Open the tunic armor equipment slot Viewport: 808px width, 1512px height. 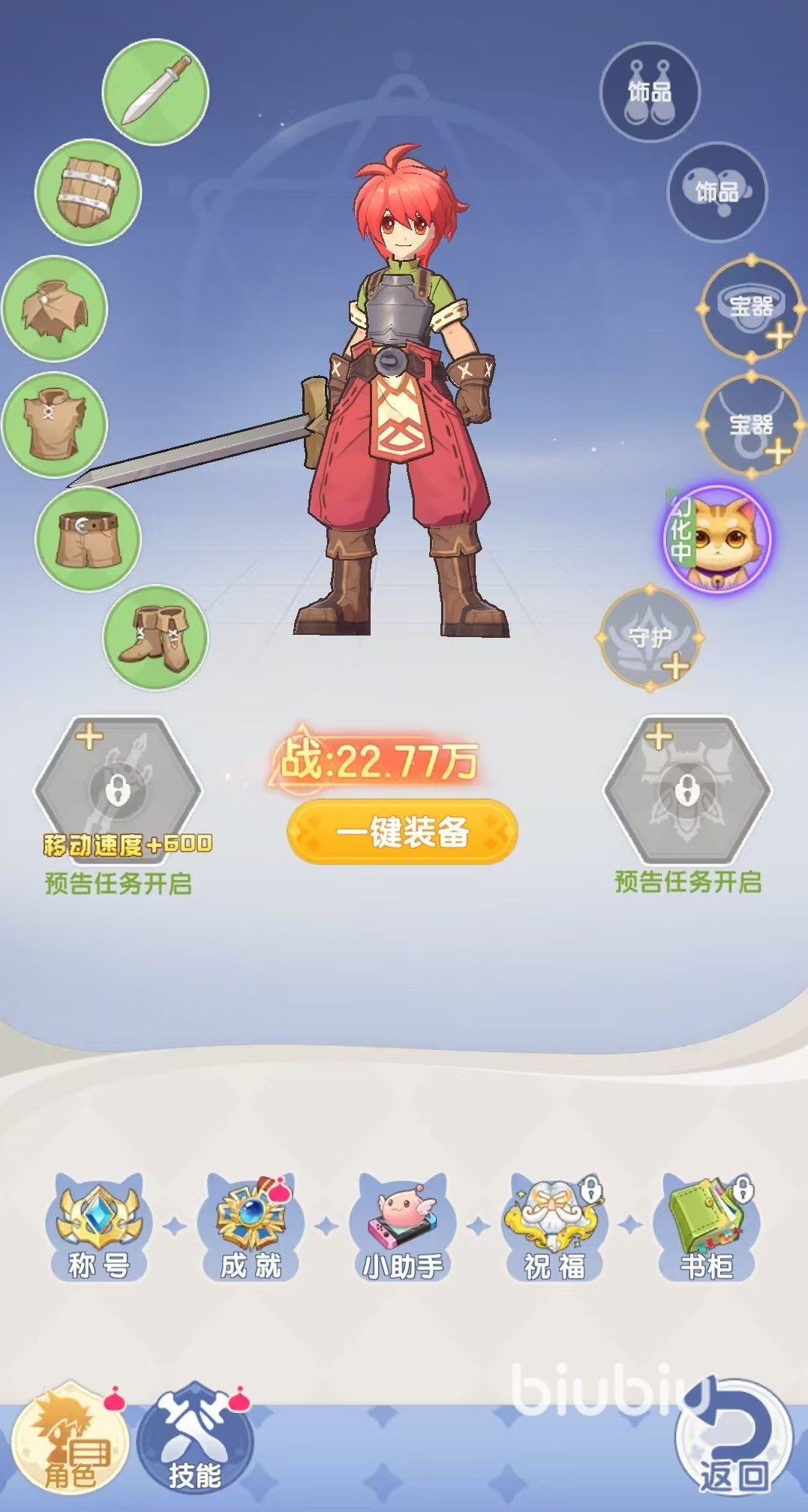pos(55,424)
